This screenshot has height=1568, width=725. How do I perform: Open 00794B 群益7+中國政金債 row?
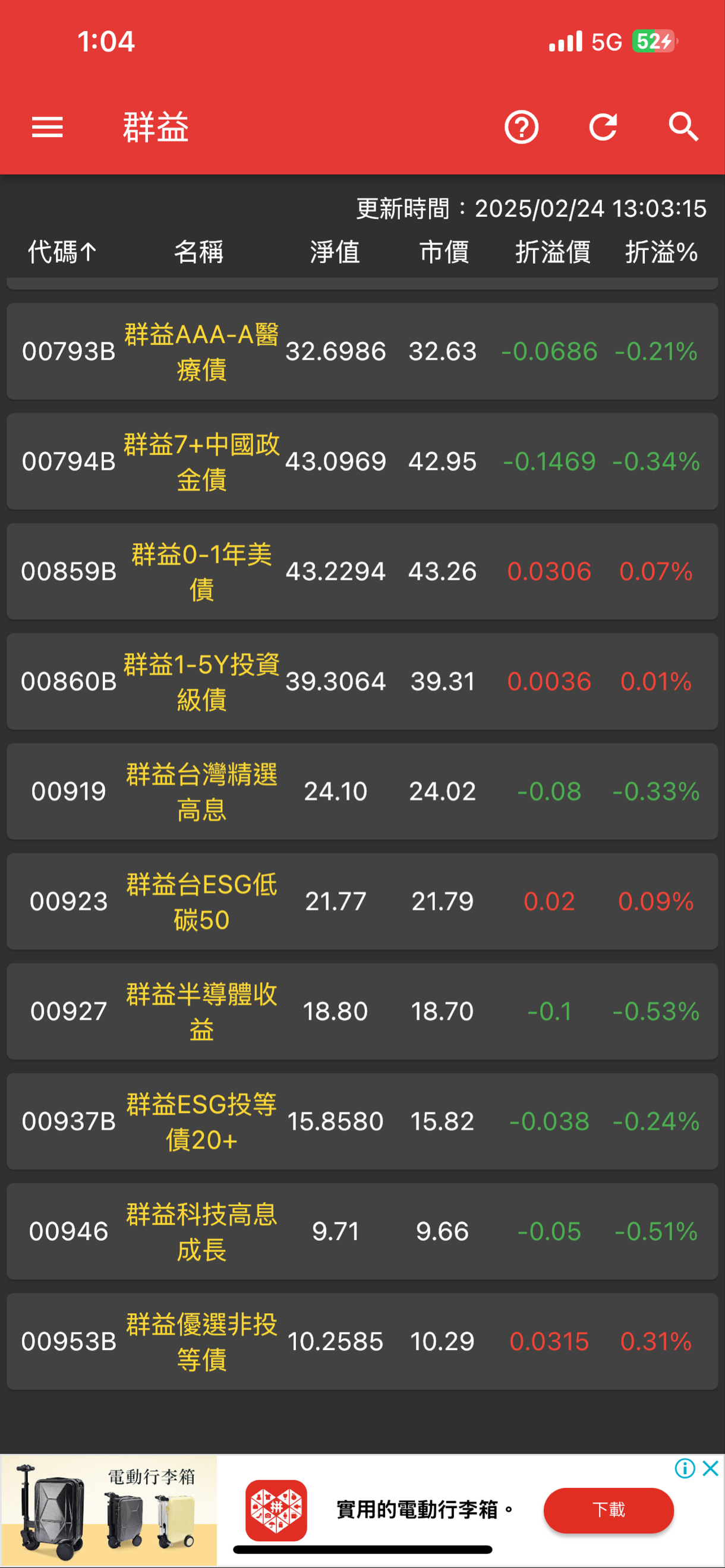click(x=362, y=461)
